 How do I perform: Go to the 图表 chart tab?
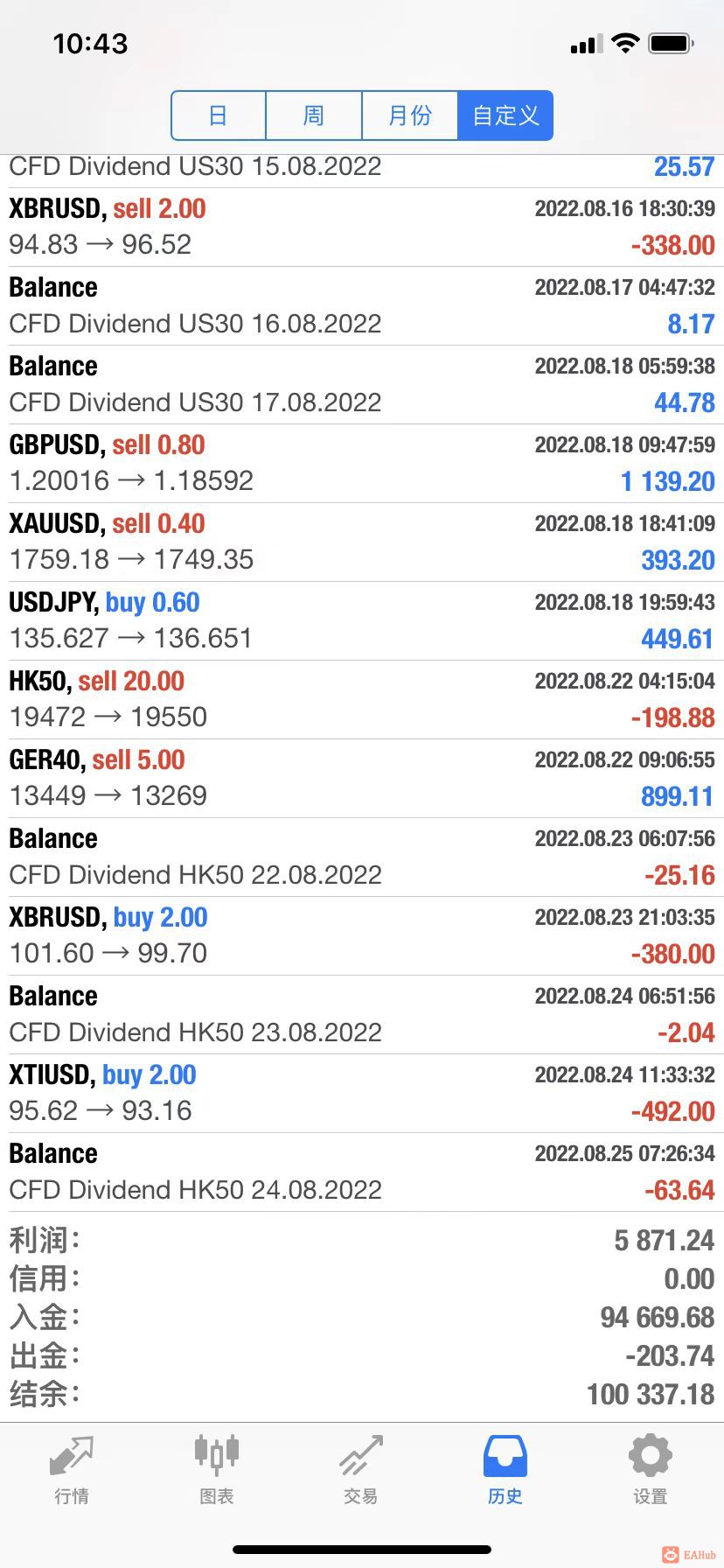(x=217, y=1470)
